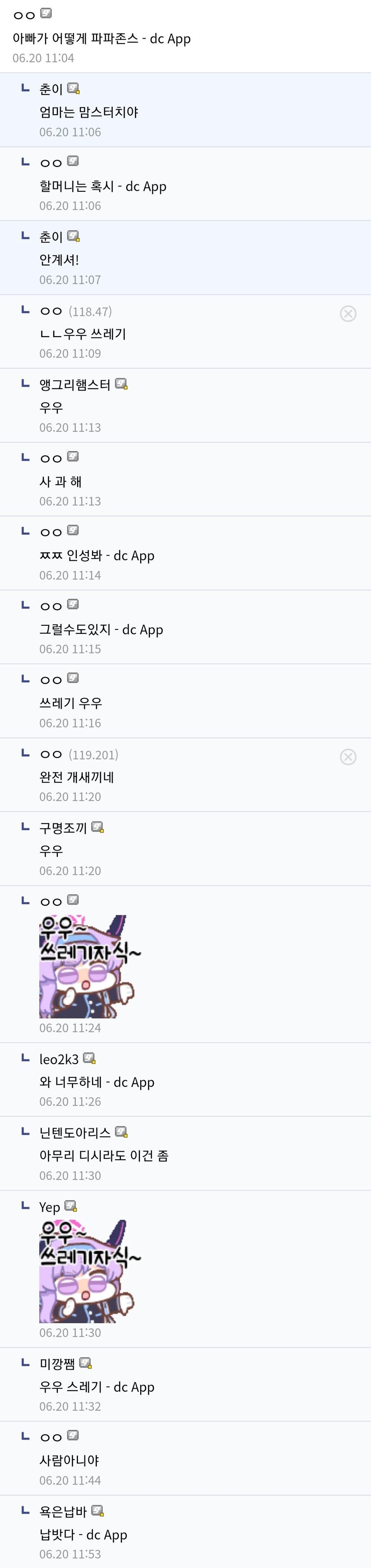Delete the comment from ㅇㅇ (118.47)
The image size is (371, 1568).
[348, 313]
